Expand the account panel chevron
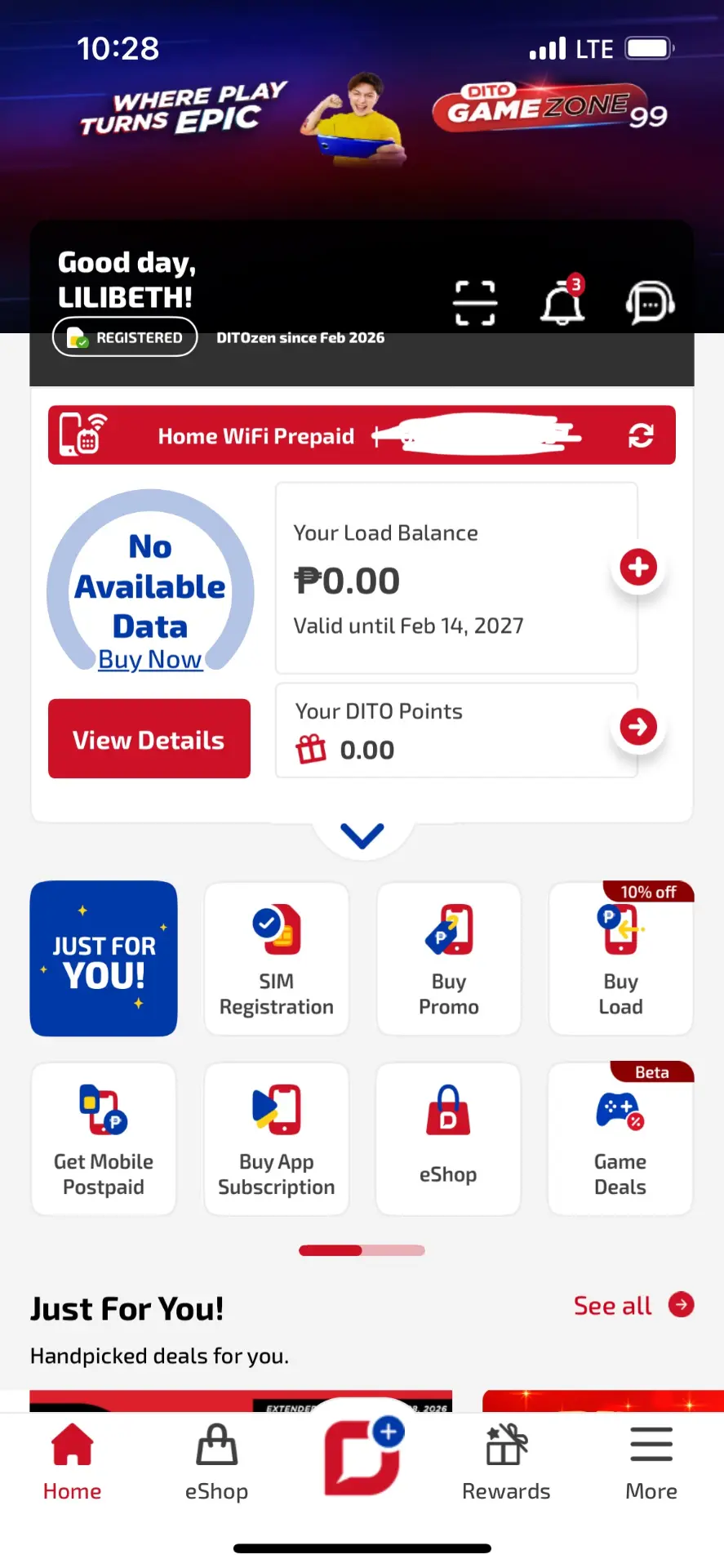 tap(362, 835)
